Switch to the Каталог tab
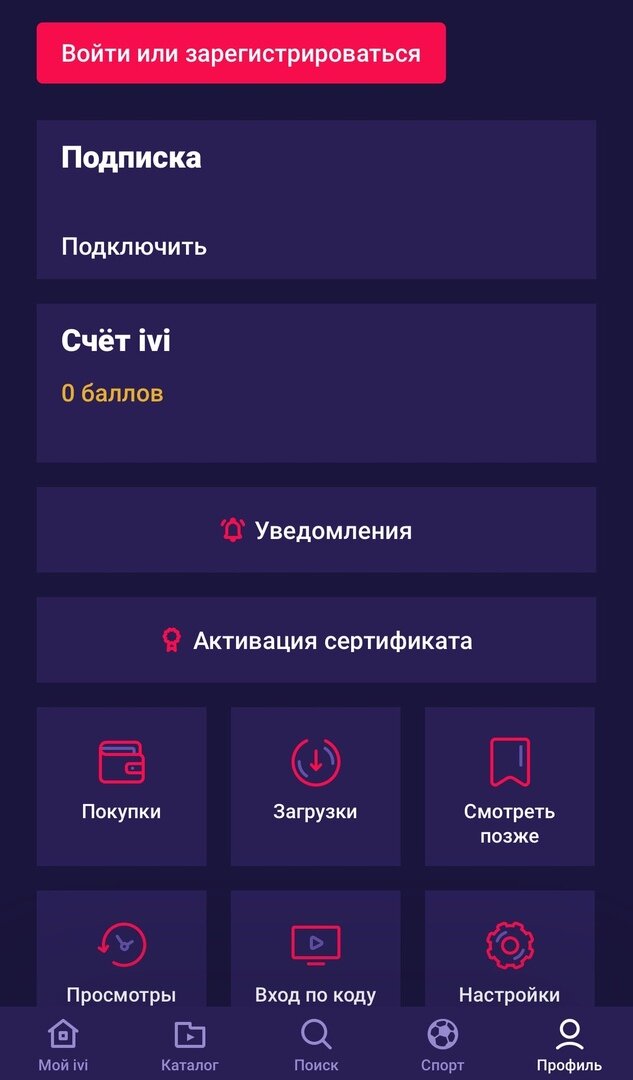The height and width of the screenshot is (1080, 633). click(189, 1045)
